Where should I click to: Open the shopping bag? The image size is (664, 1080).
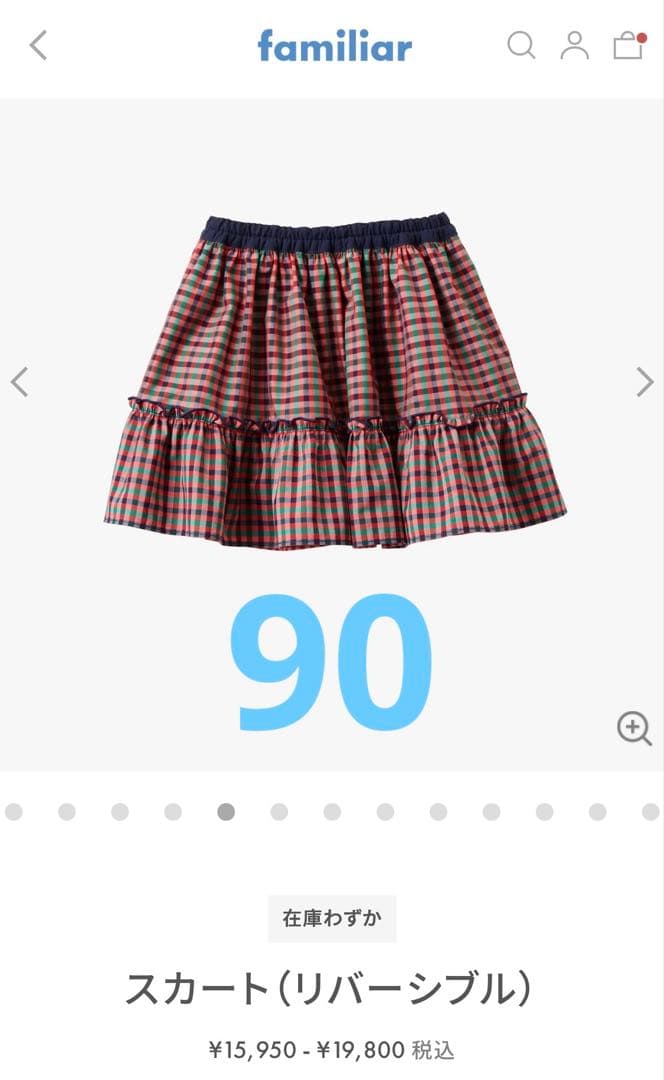[628, 45]
